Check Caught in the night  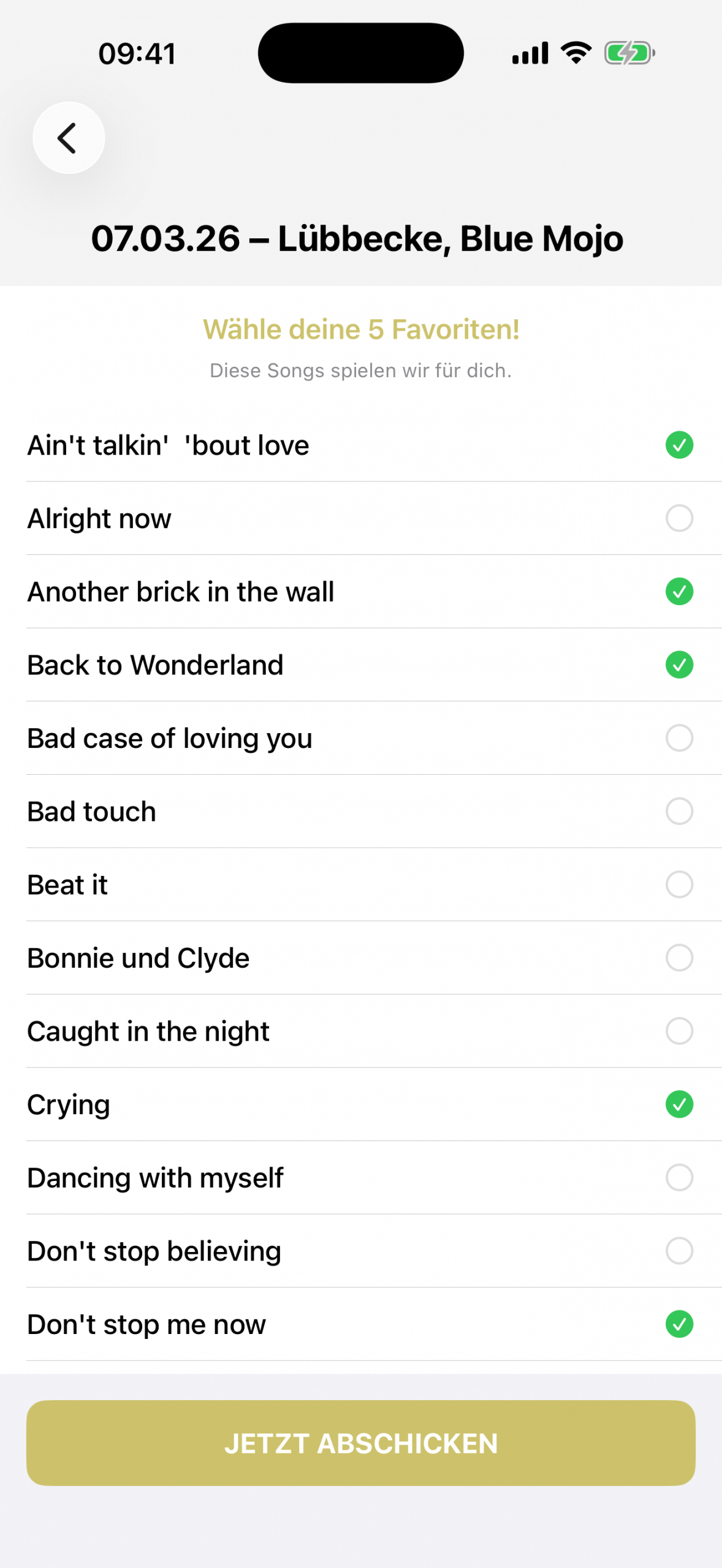point(679,1031)
